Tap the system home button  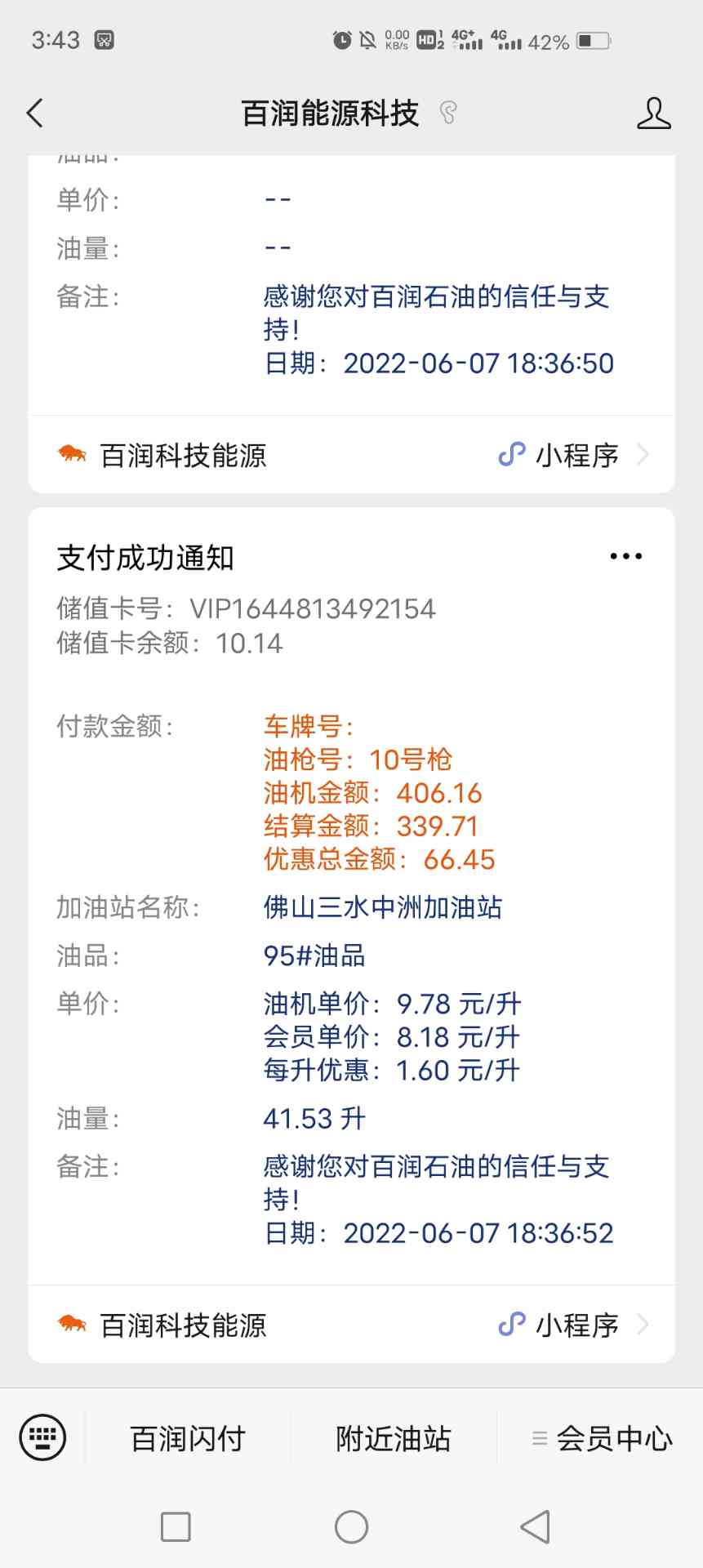351,1526
